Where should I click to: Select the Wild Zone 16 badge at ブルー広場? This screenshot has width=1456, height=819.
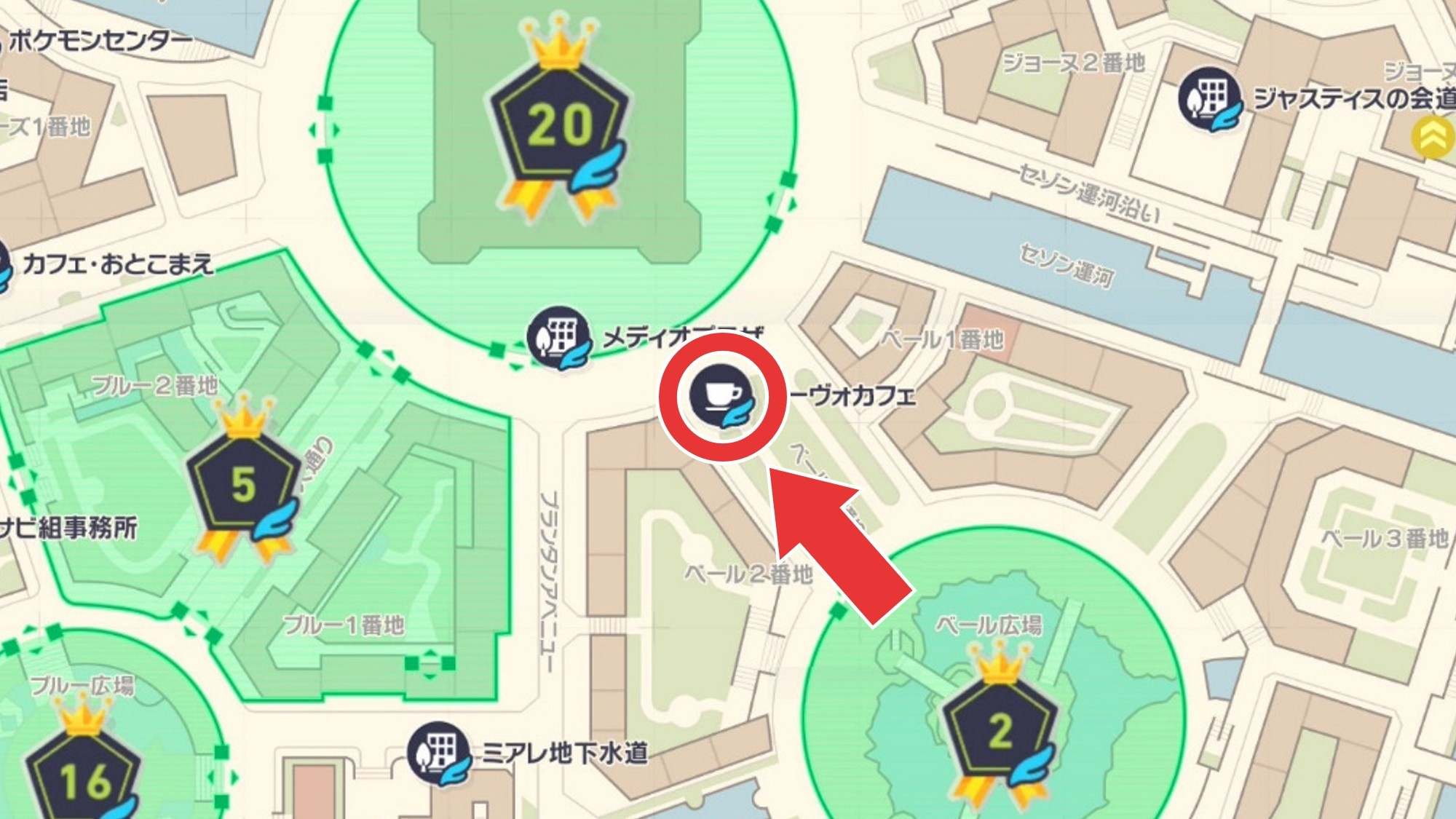coord(85,780)
